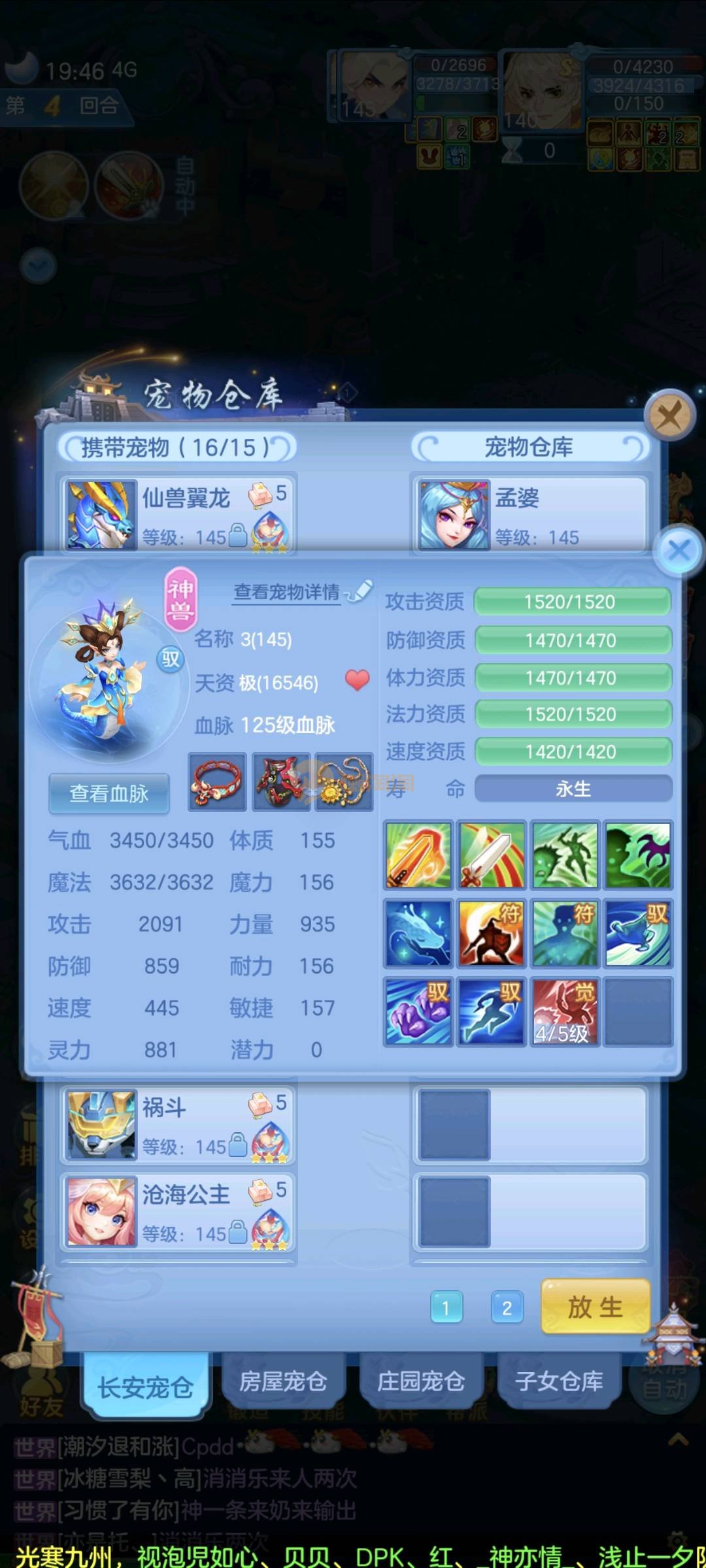Switch to 子女仓库 tab
706x1568 pixels.
click(x=559, y=1381)
